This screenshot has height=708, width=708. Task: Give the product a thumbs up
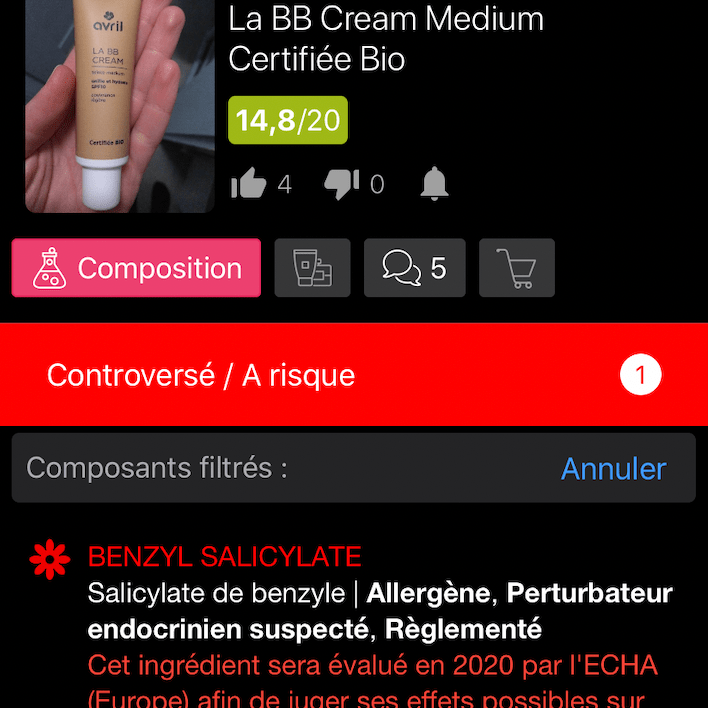[x=249, y=184]
